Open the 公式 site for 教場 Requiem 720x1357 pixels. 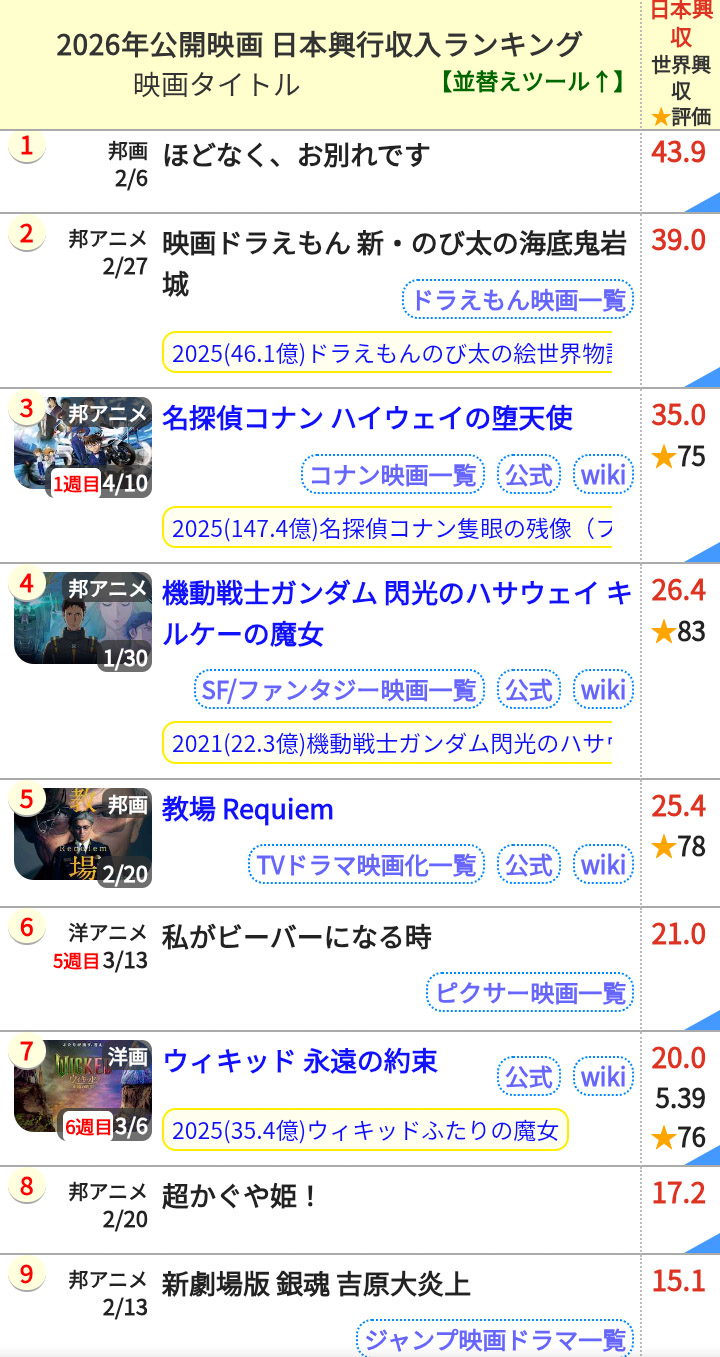pyautogui.click(x=528, y=864)
